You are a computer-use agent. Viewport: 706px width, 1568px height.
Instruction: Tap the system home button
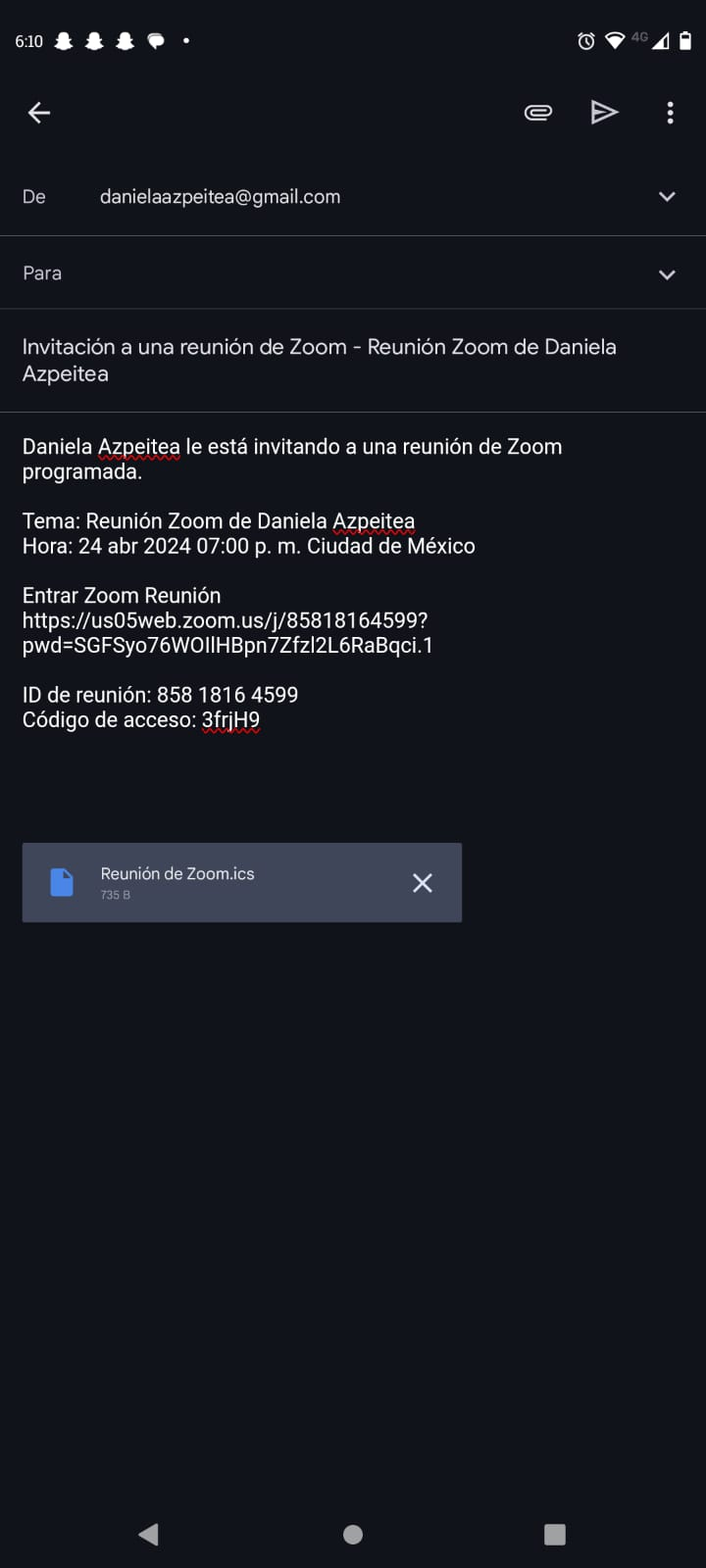(353, 1535)
